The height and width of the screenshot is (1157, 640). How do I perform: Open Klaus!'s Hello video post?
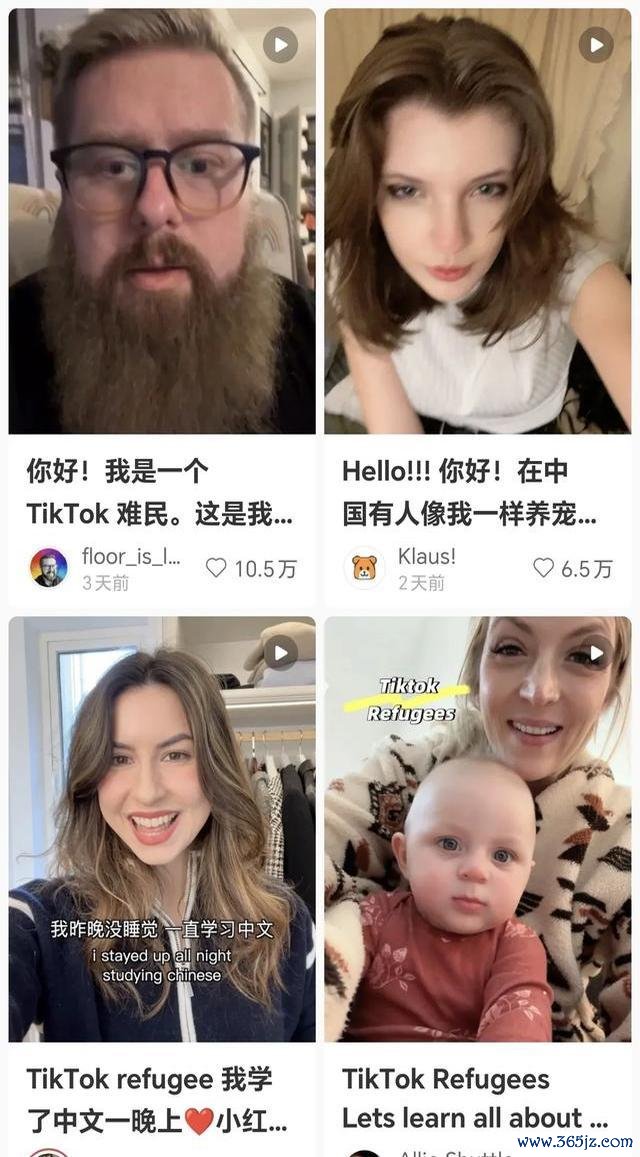477,220
